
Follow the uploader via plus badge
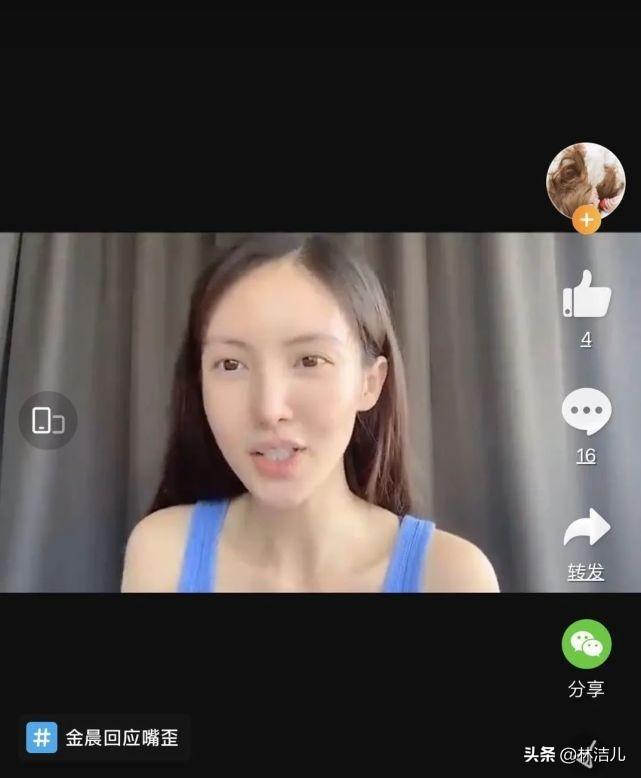586,219
